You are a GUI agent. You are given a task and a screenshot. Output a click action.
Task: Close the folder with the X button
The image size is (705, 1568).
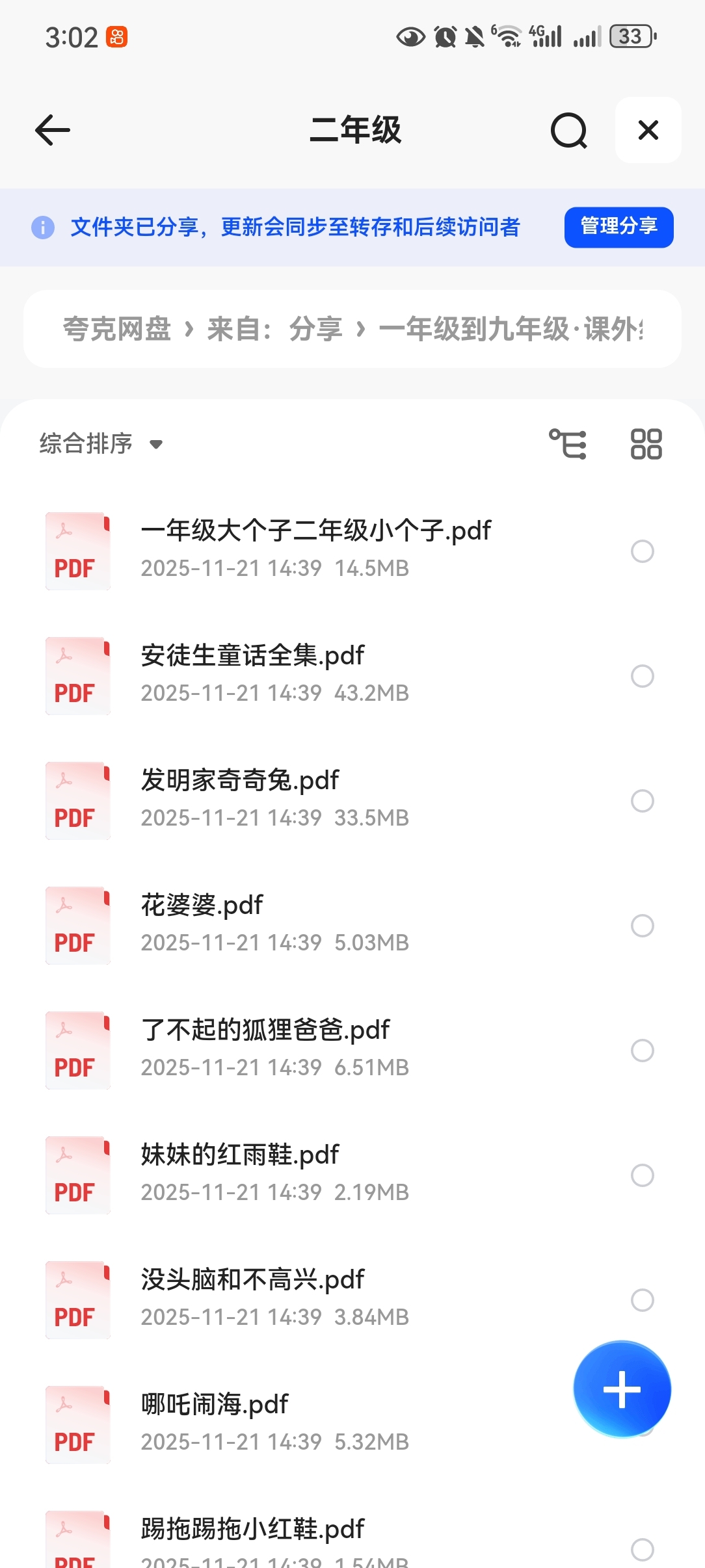[648, 130]
